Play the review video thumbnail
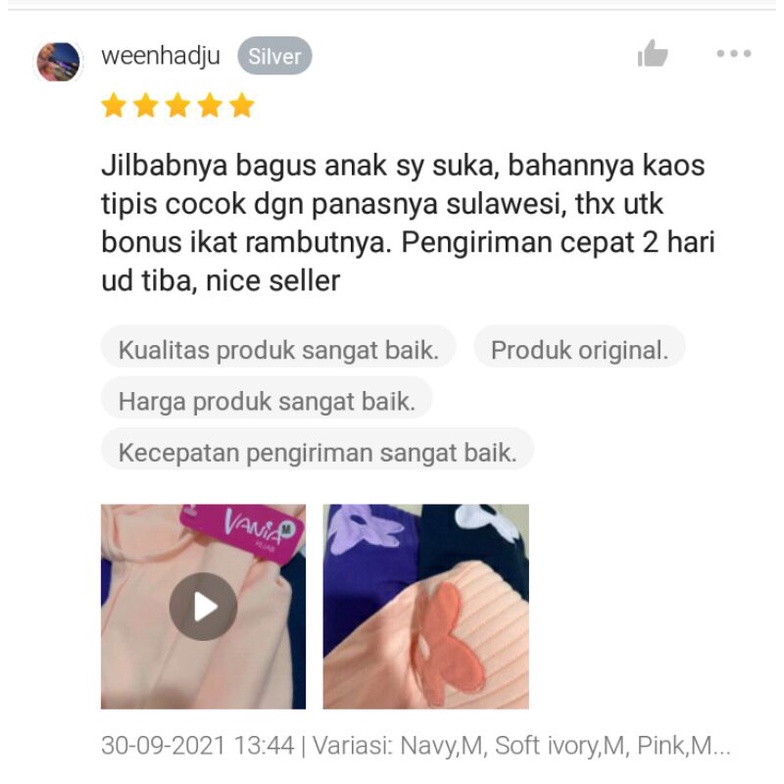Image resolution: width=784 pixels, height=784 pixels. coord(203,606)
